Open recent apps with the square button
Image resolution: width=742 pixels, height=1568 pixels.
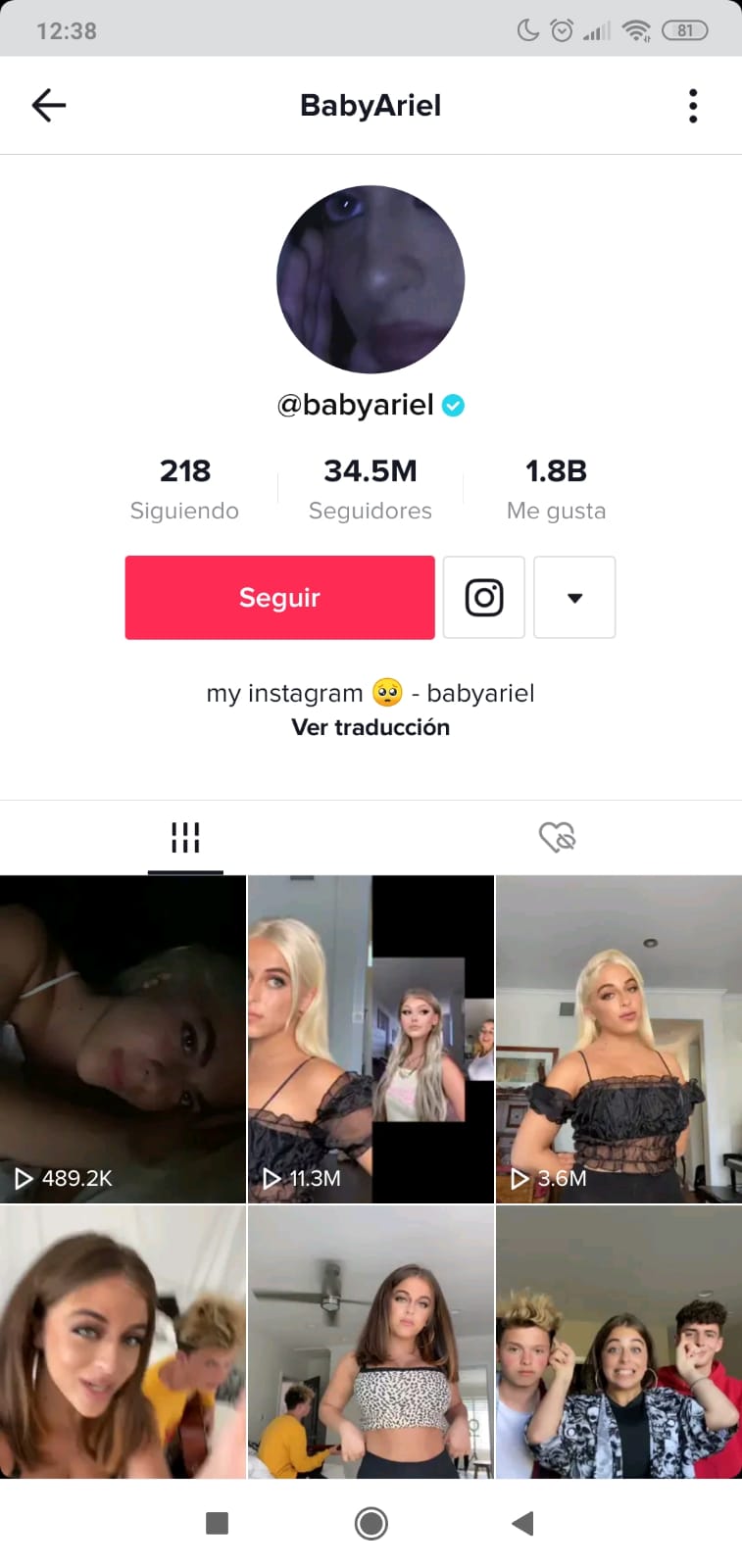[x=217, y=1523]
